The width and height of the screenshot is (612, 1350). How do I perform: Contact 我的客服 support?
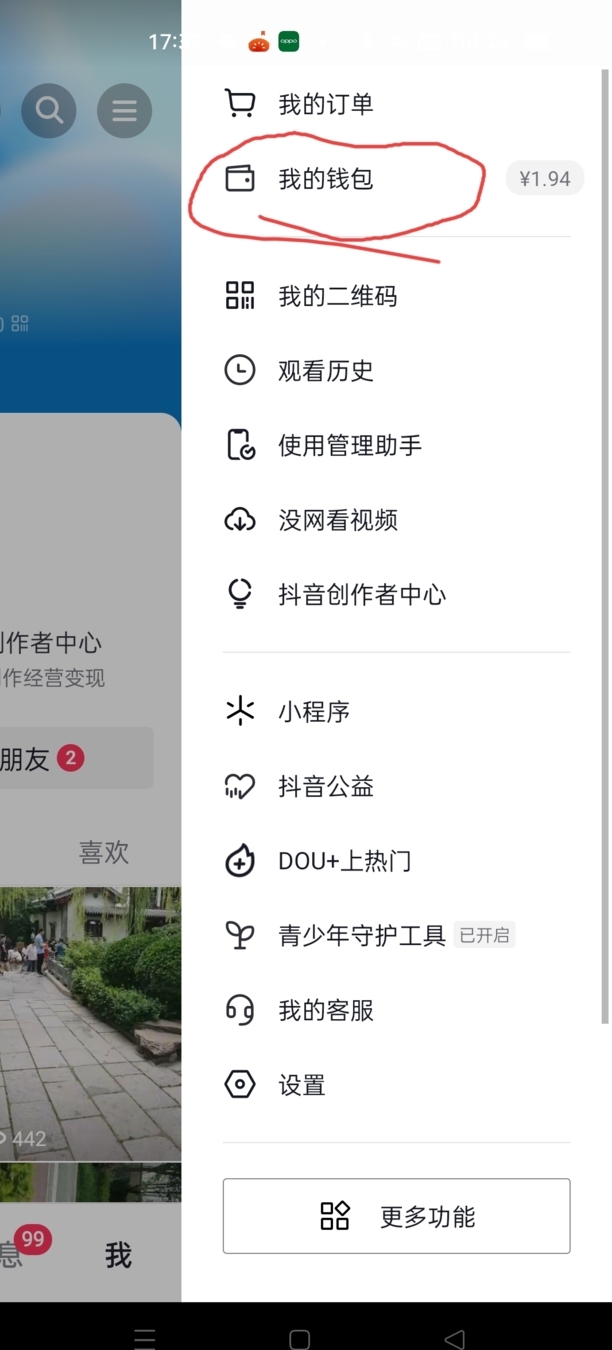click(x=325, y=1011)
